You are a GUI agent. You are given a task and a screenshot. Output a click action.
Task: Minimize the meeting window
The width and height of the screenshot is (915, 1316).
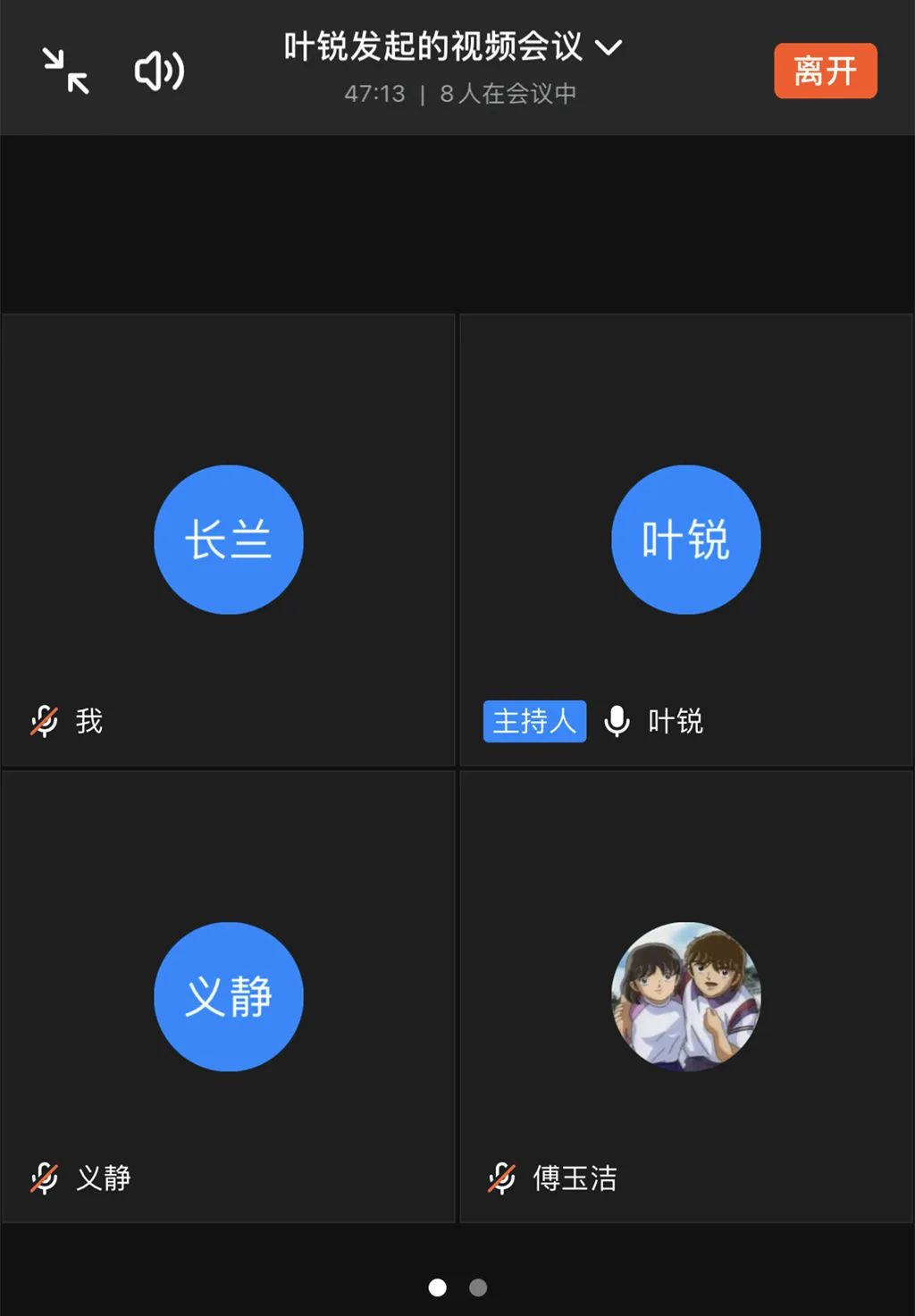point(66,71)
